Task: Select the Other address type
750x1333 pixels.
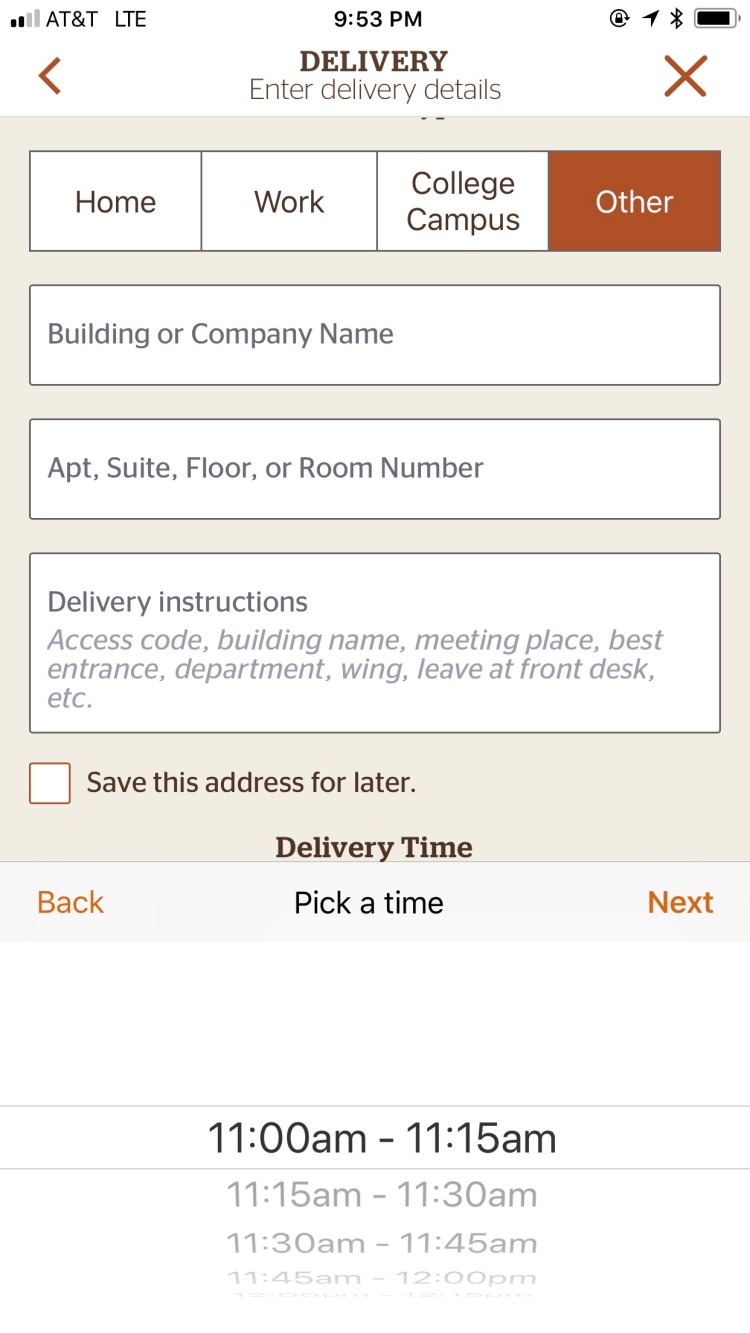Action: pos(634,201)
